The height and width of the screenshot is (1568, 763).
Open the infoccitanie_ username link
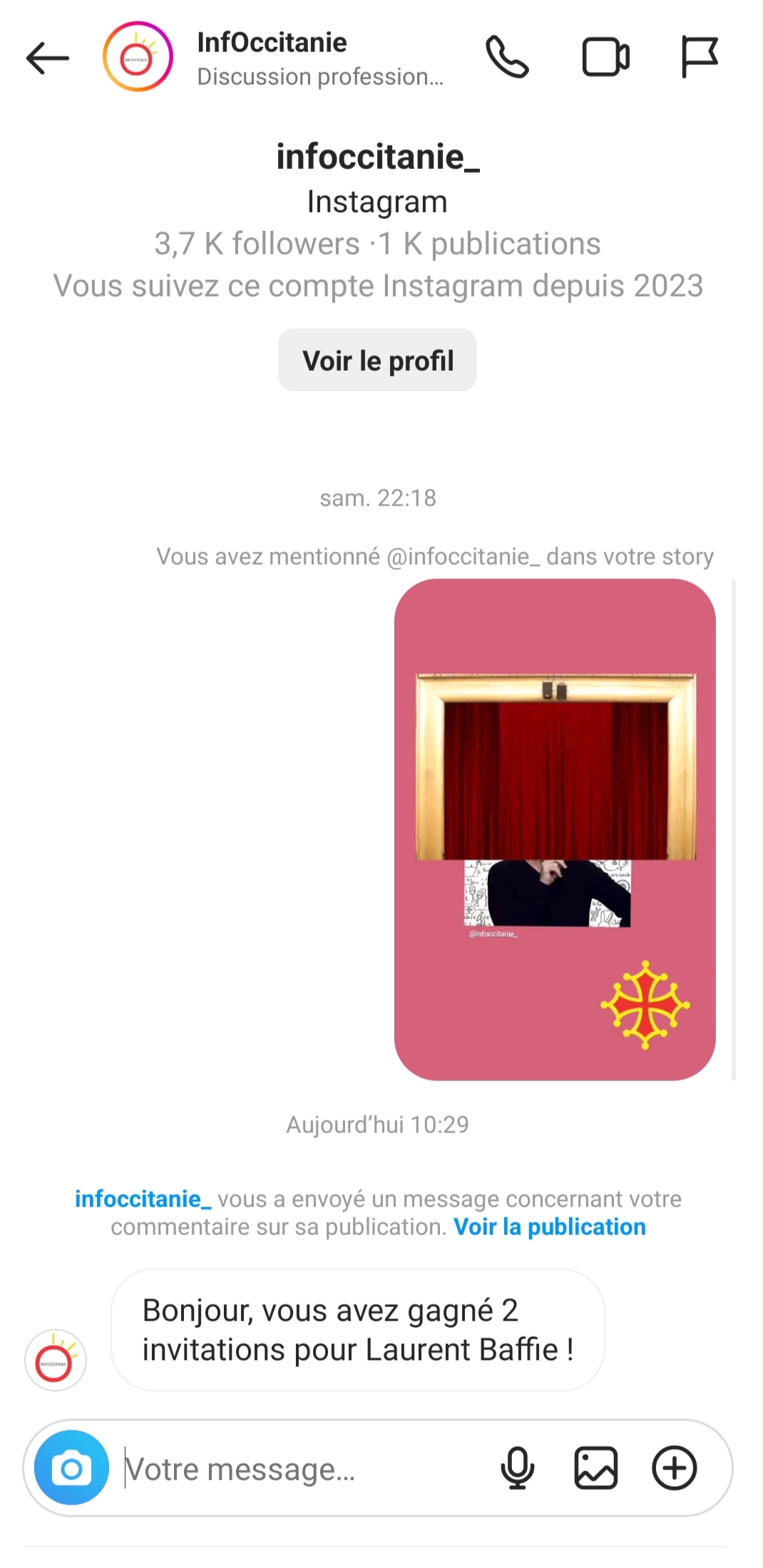click(x=143, y=1199)
